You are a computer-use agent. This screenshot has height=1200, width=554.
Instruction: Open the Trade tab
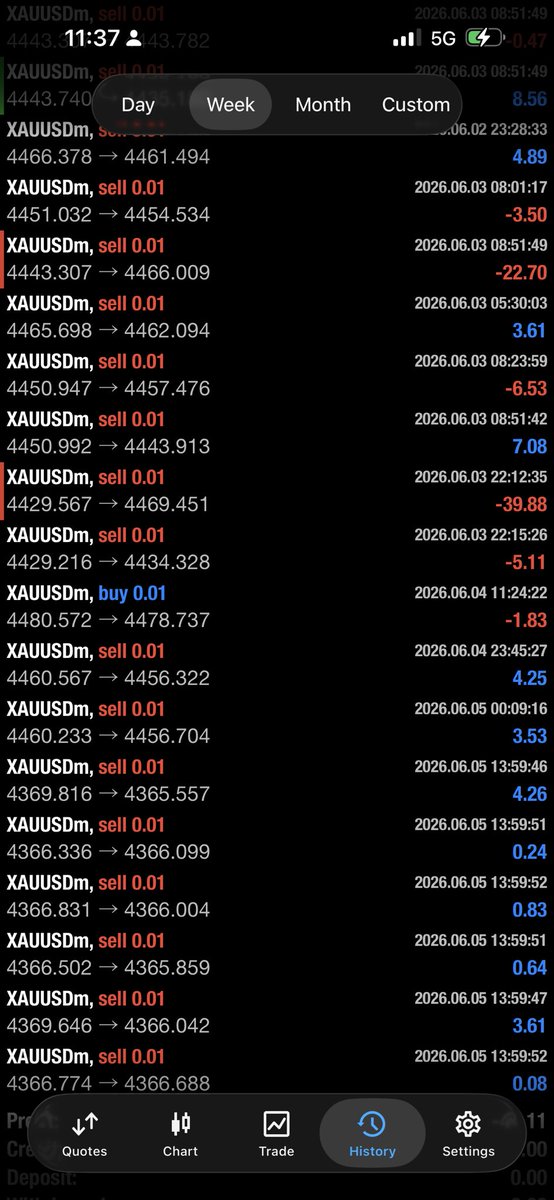point(276,1134)
